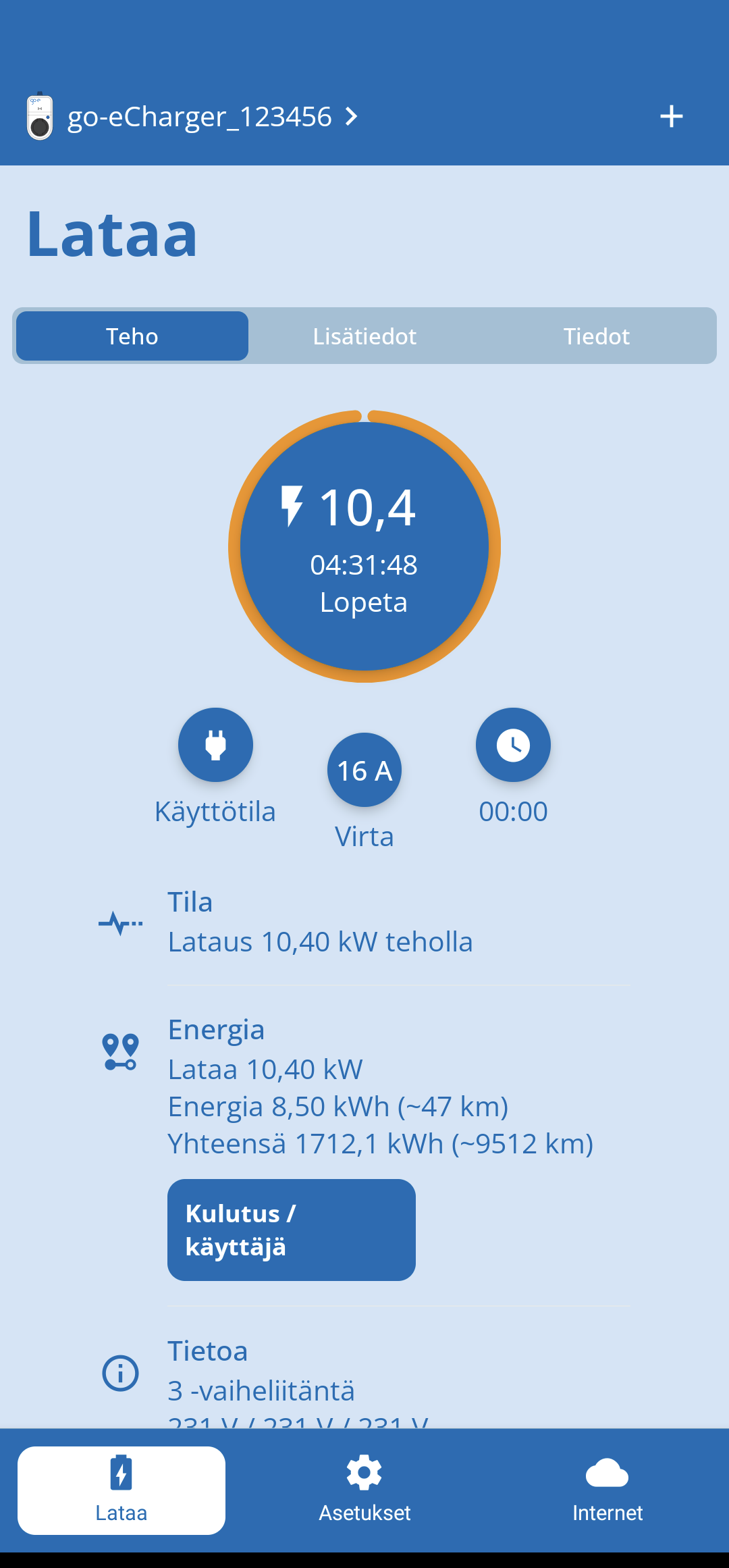Add a new charger with plus icon
Screen dimensions: 729x1568
[x=671, y=116]
